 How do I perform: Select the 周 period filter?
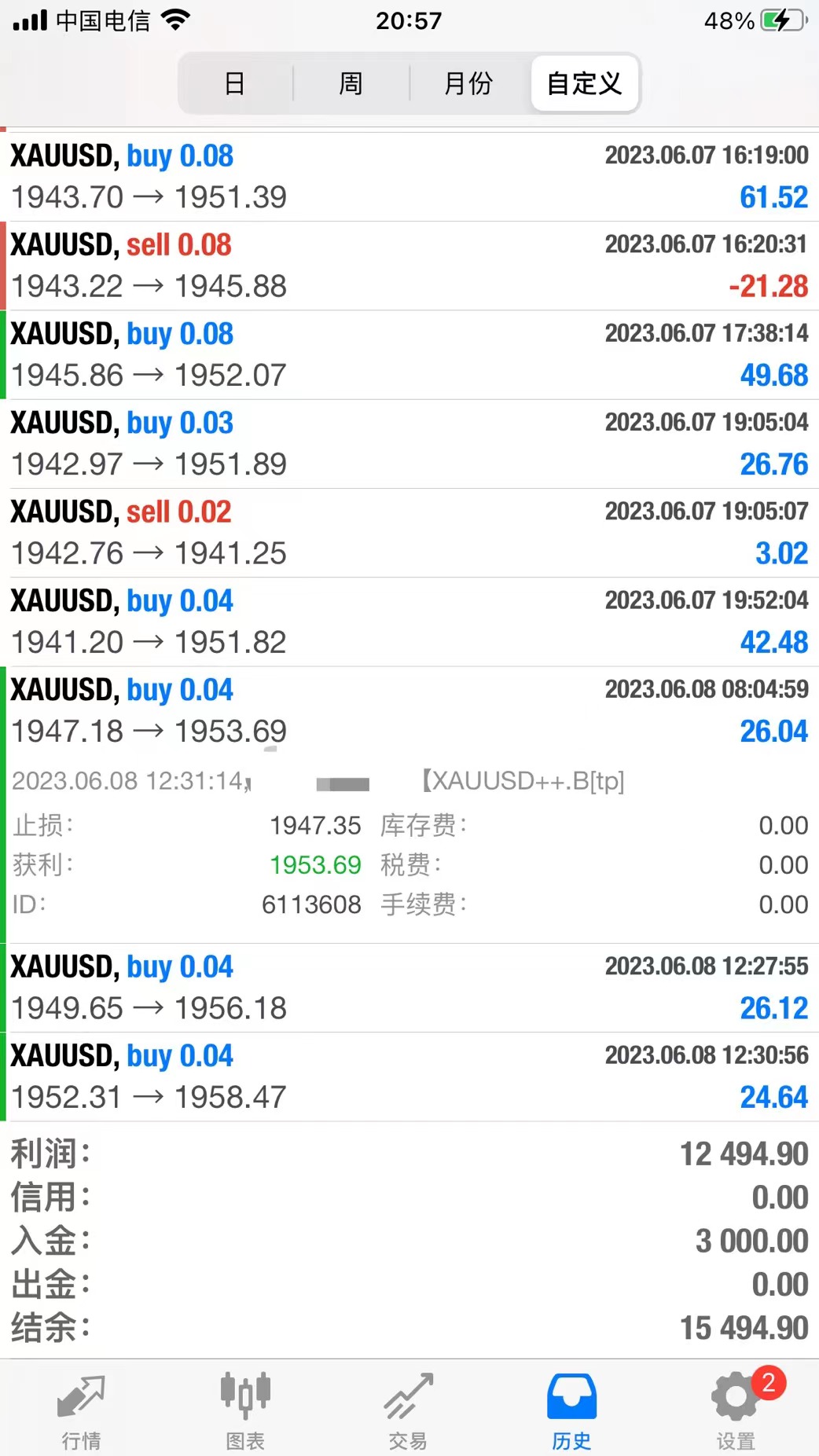click(x=351, y=83)
